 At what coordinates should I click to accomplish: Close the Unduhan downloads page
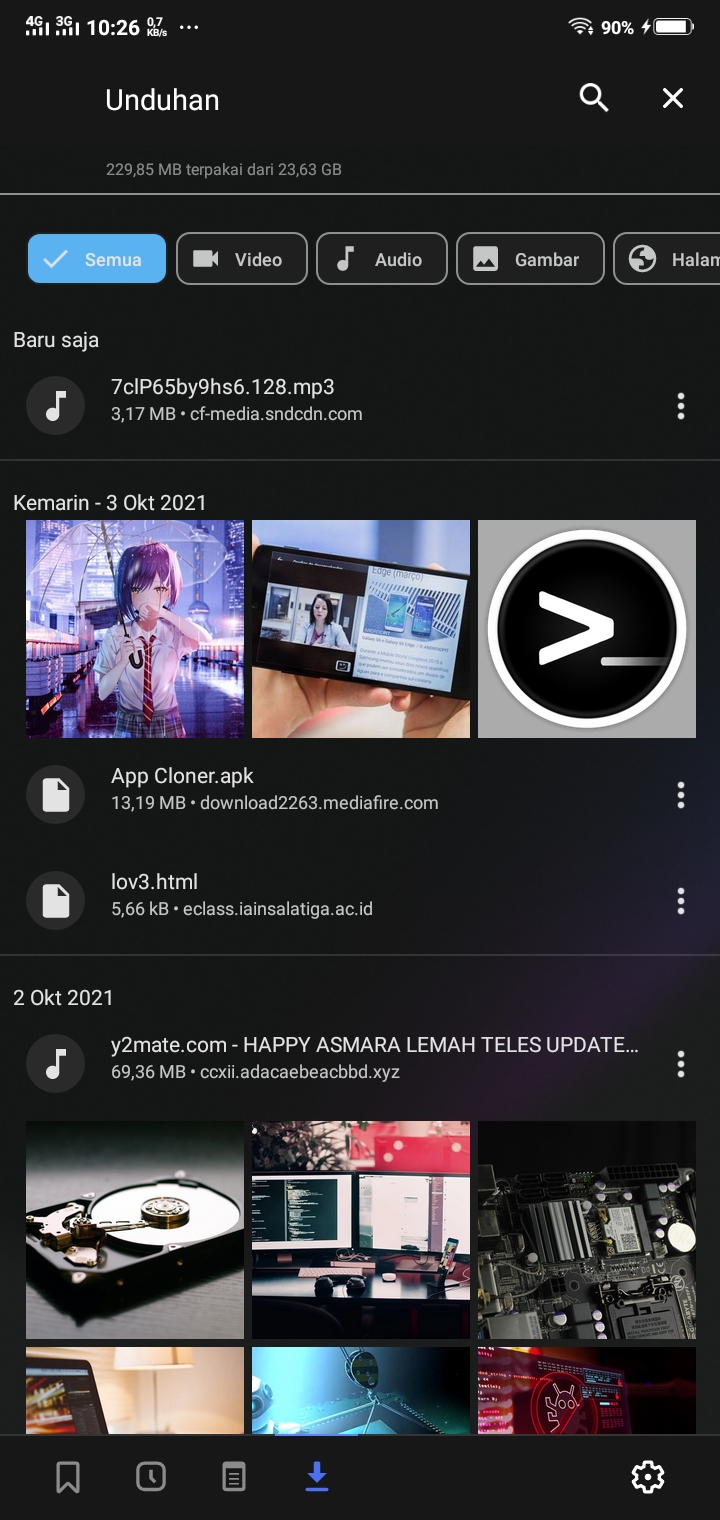coord(673,98)
